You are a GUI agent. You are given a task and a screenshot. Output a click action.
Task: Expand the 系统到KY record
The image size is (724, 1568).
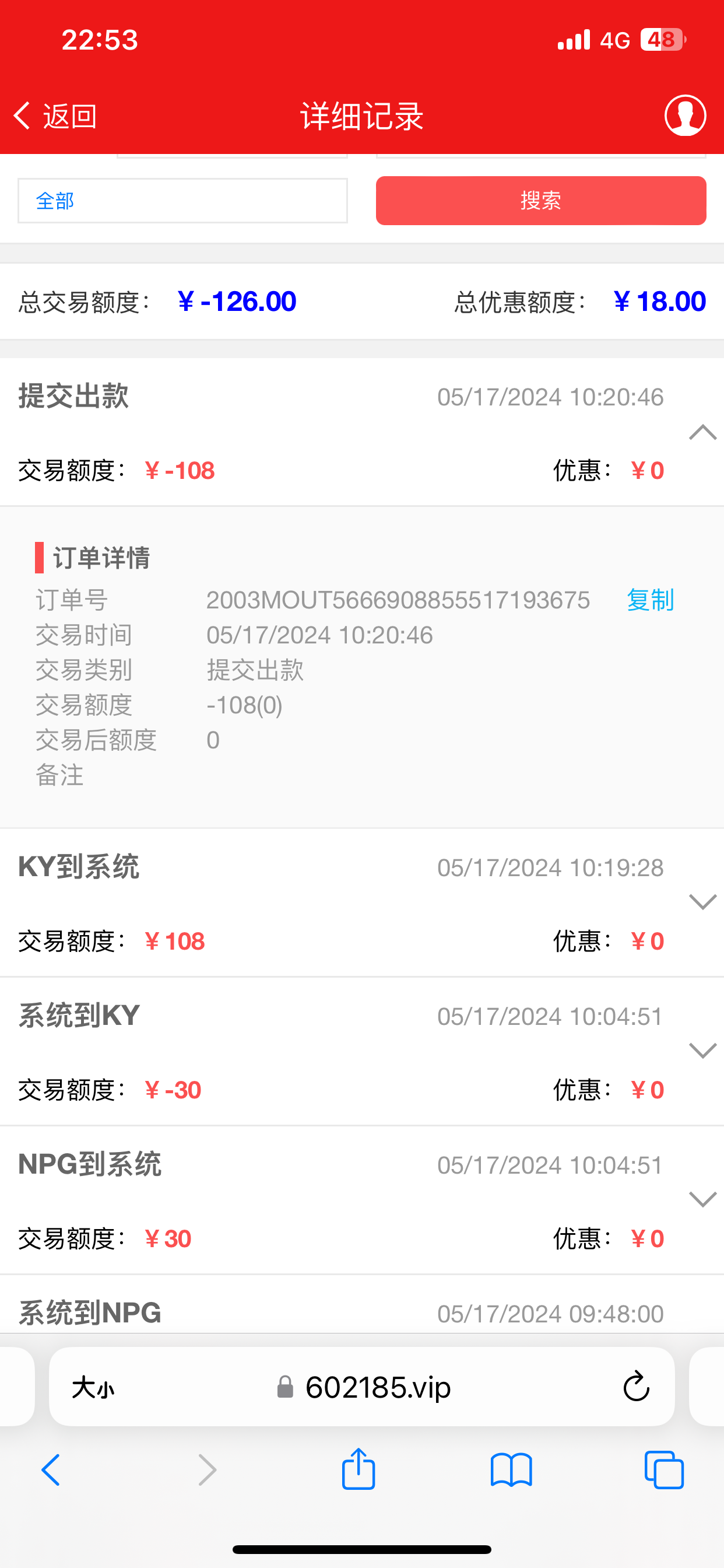pyautogui.click(x=702, y=1051)
